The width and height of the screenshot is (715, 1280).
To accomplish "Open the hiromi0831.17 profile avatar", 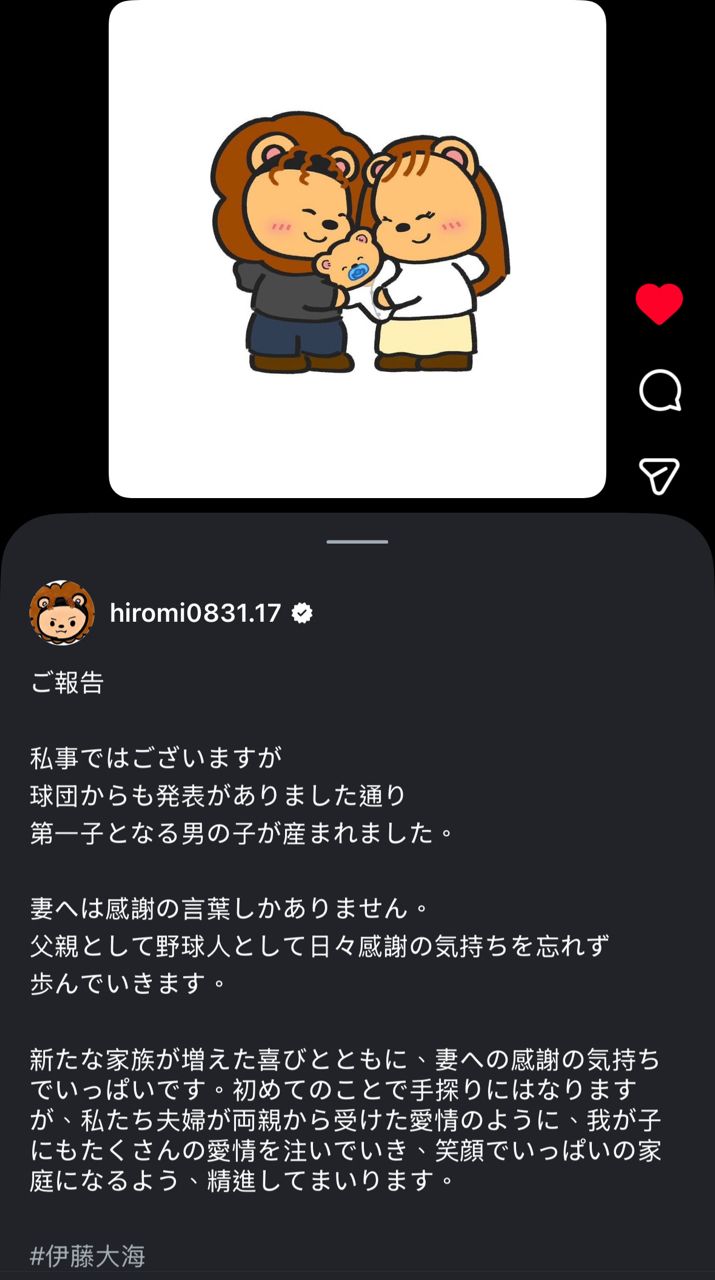I will point(62,613).
